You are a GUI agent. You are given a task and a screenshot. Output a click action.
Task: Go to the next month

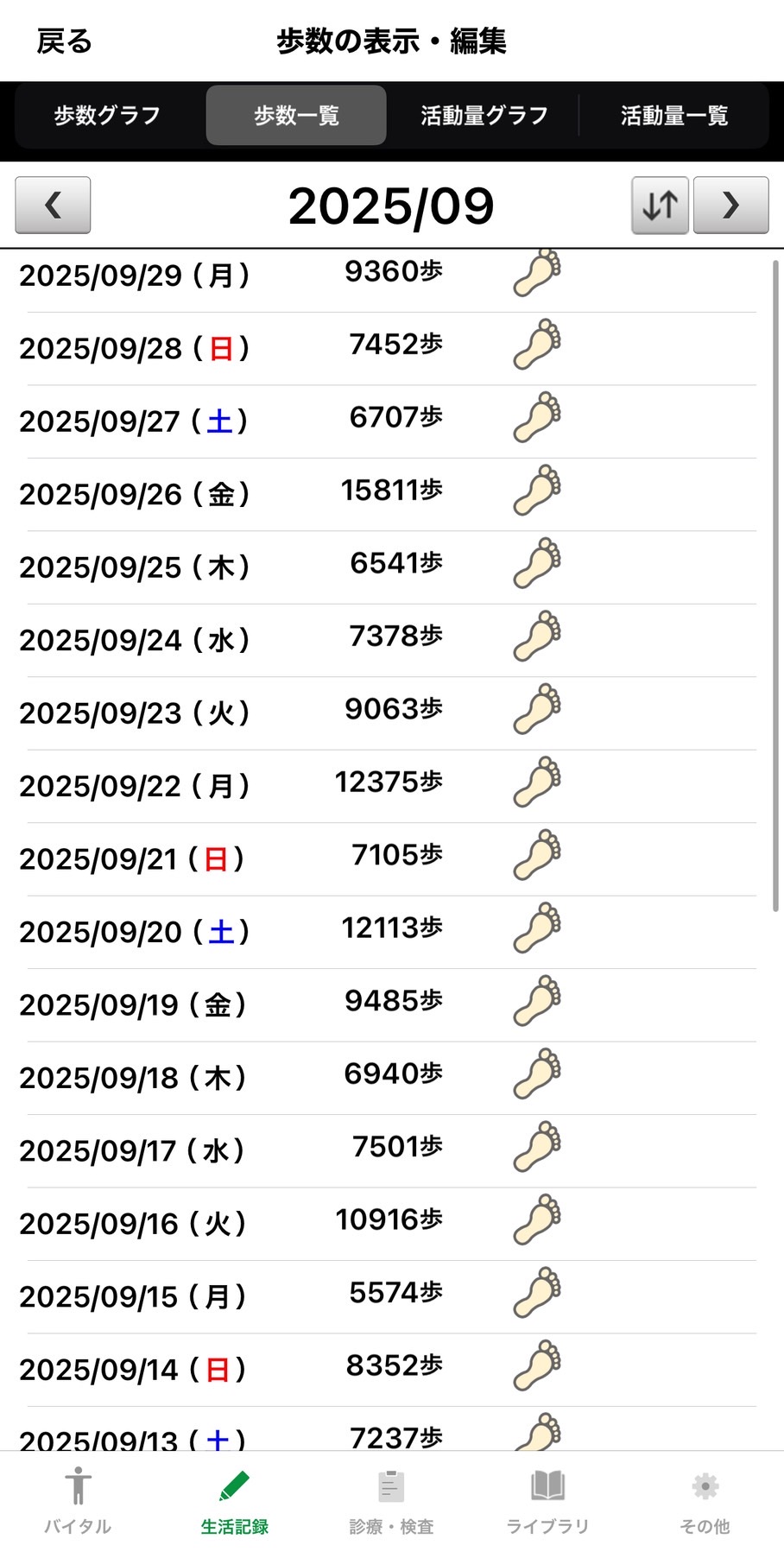click(x=730, y=206)
